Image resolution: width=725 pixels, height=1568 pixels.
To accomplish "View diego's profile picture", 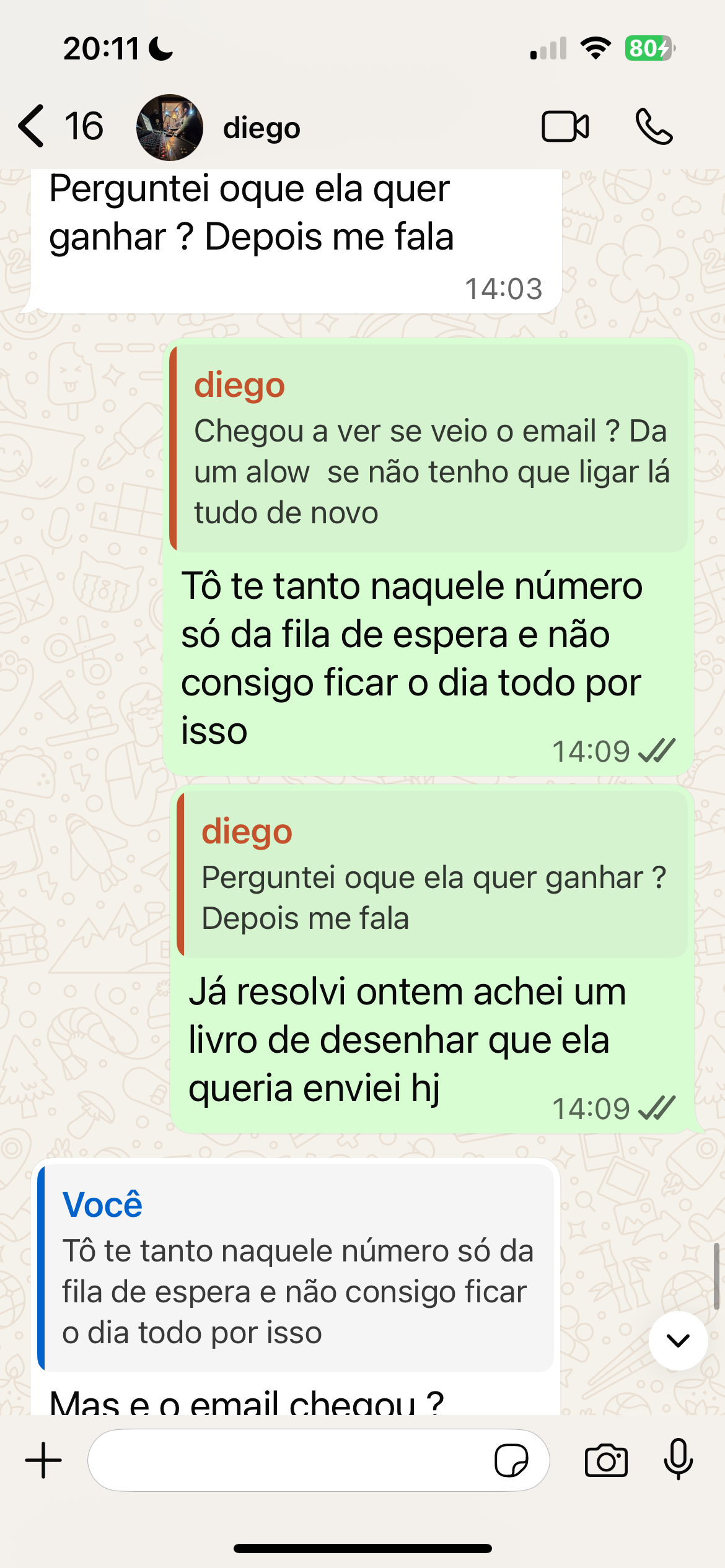I will (170, 128).
